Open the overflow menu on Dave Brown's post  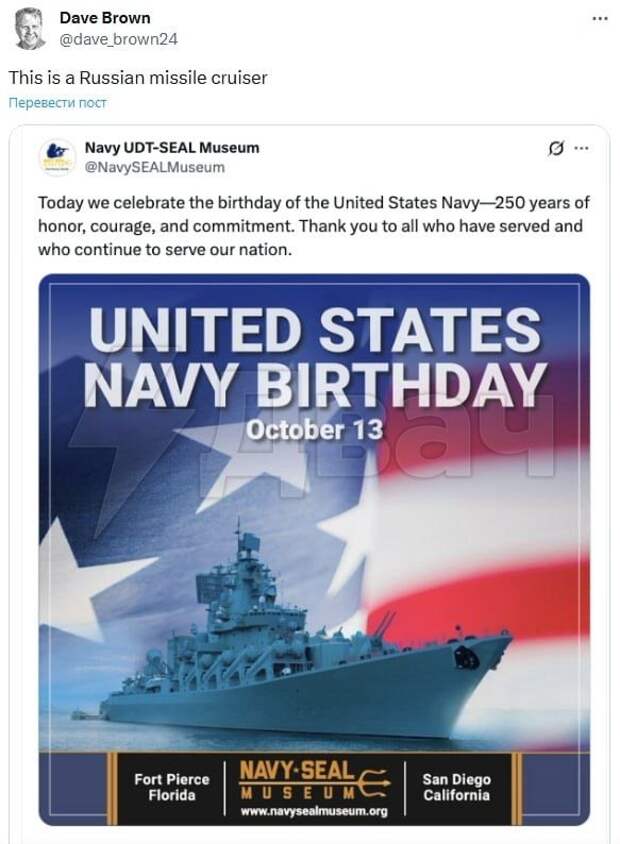[x=598, y=18]
